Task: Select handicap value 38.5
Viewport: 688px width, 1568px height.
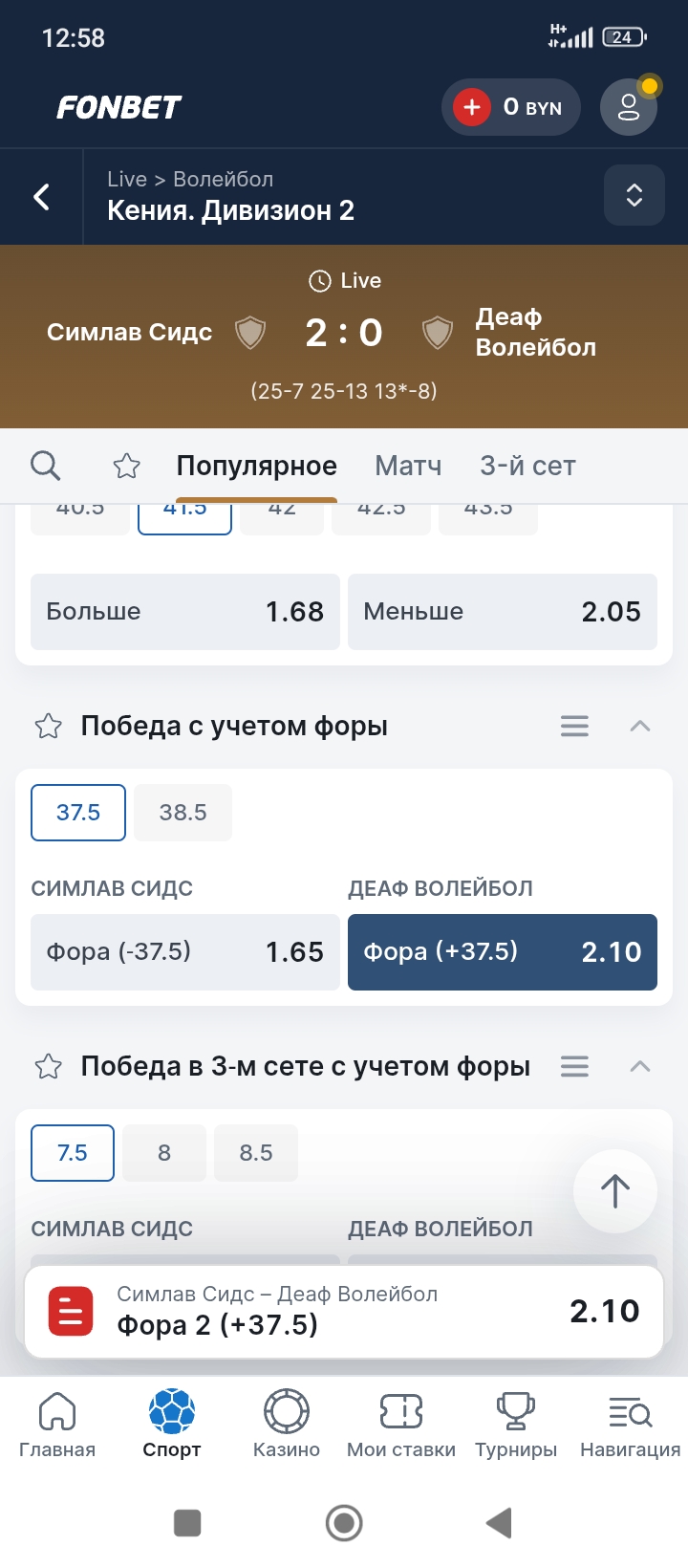Action: 183,812
